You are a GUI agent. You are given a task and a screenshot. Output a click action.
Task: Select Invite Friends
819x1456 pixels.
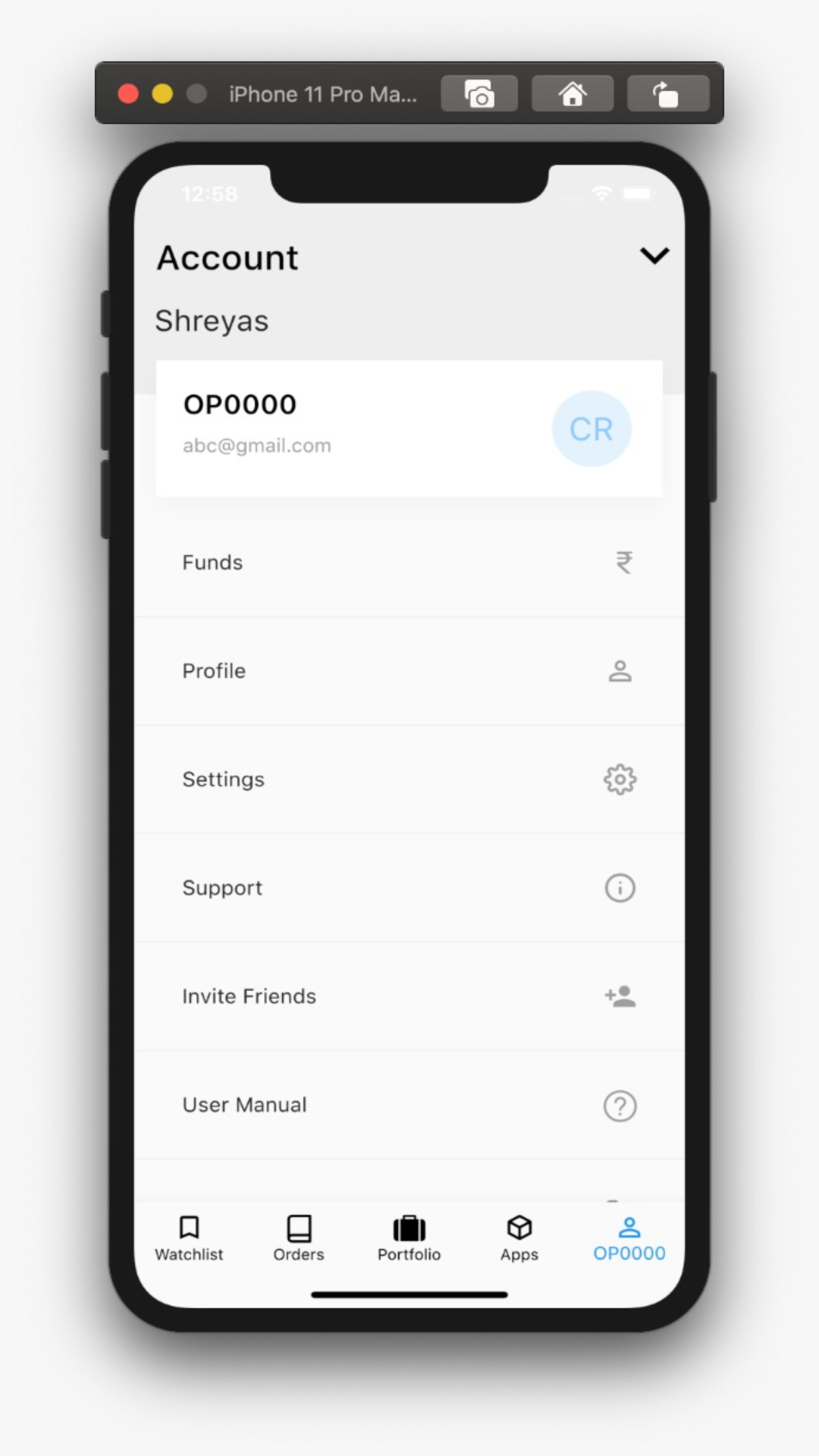pyautogui.click(x=409, y=996)
